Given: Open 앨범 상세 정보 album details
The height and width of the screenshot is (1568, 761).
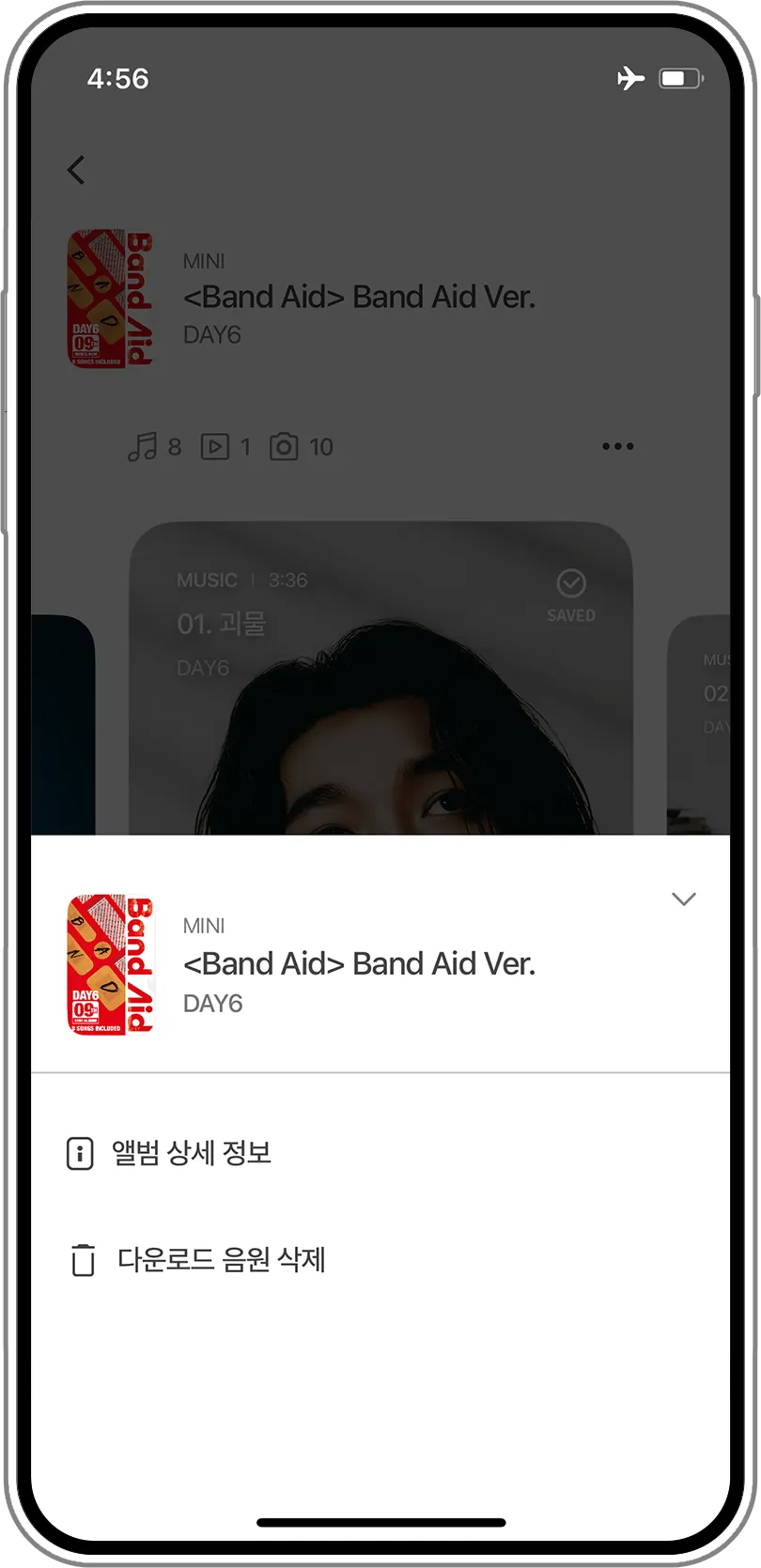Looking at the screenshot, I should 191,1153.
